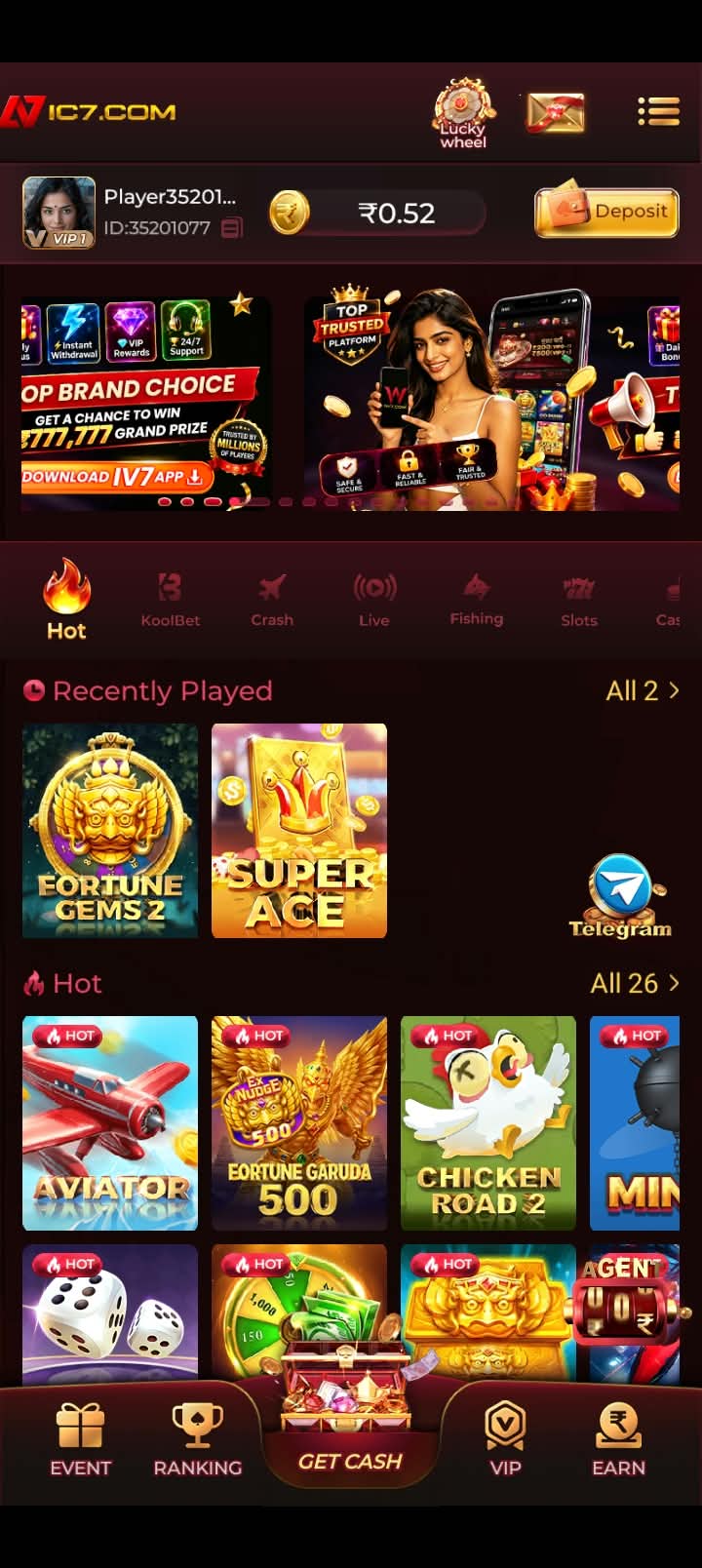Screen dimensions: 702x1568
Task: Open the hamburger menu
Action: [x=658, y=111]
